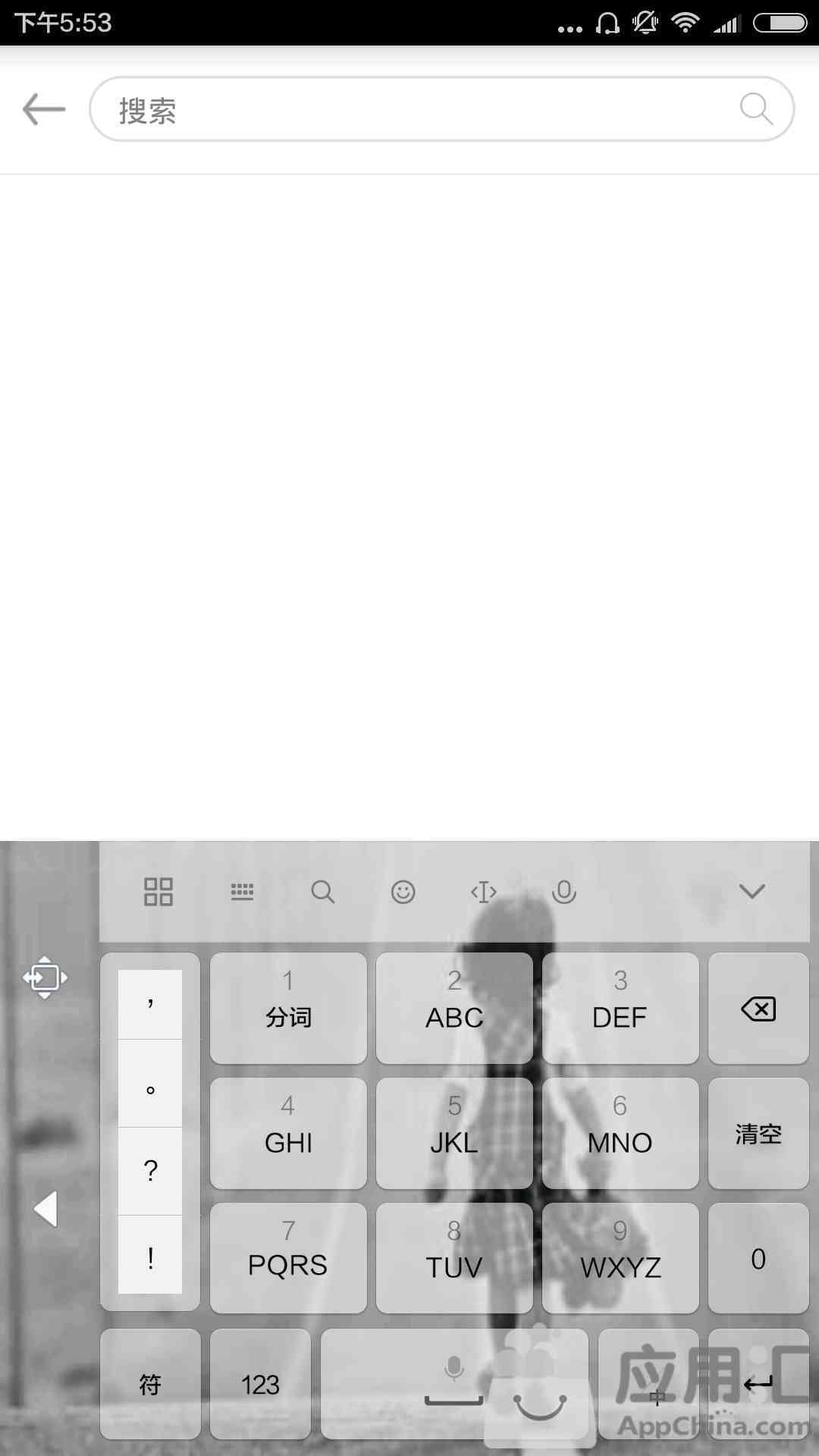Insert a question mark from the punctuation column
819x1456 pixels.
(150, 1171)
